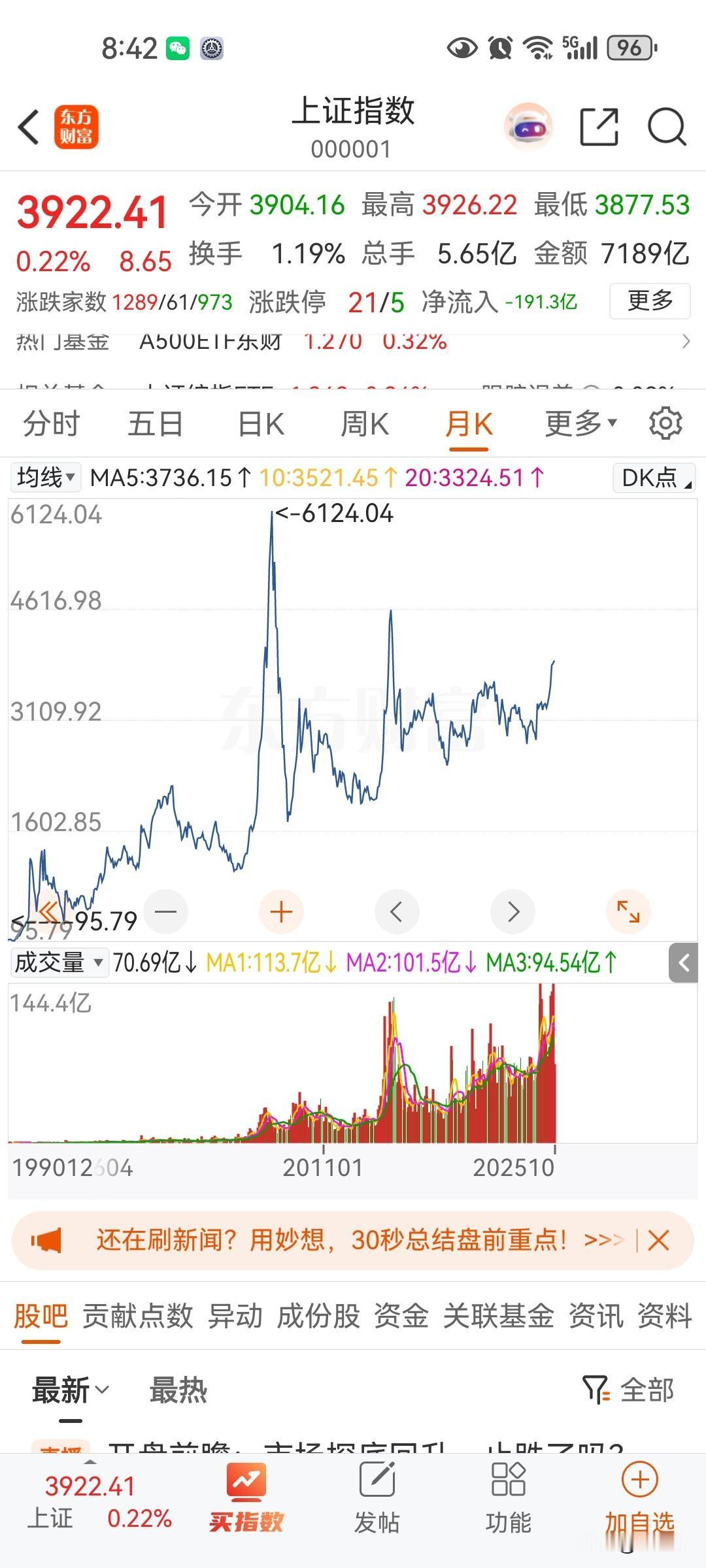Viewport: 706px width, 1568px height.
Task: Switch to the 资金 tab
Action: click(x=401, y=1316)
